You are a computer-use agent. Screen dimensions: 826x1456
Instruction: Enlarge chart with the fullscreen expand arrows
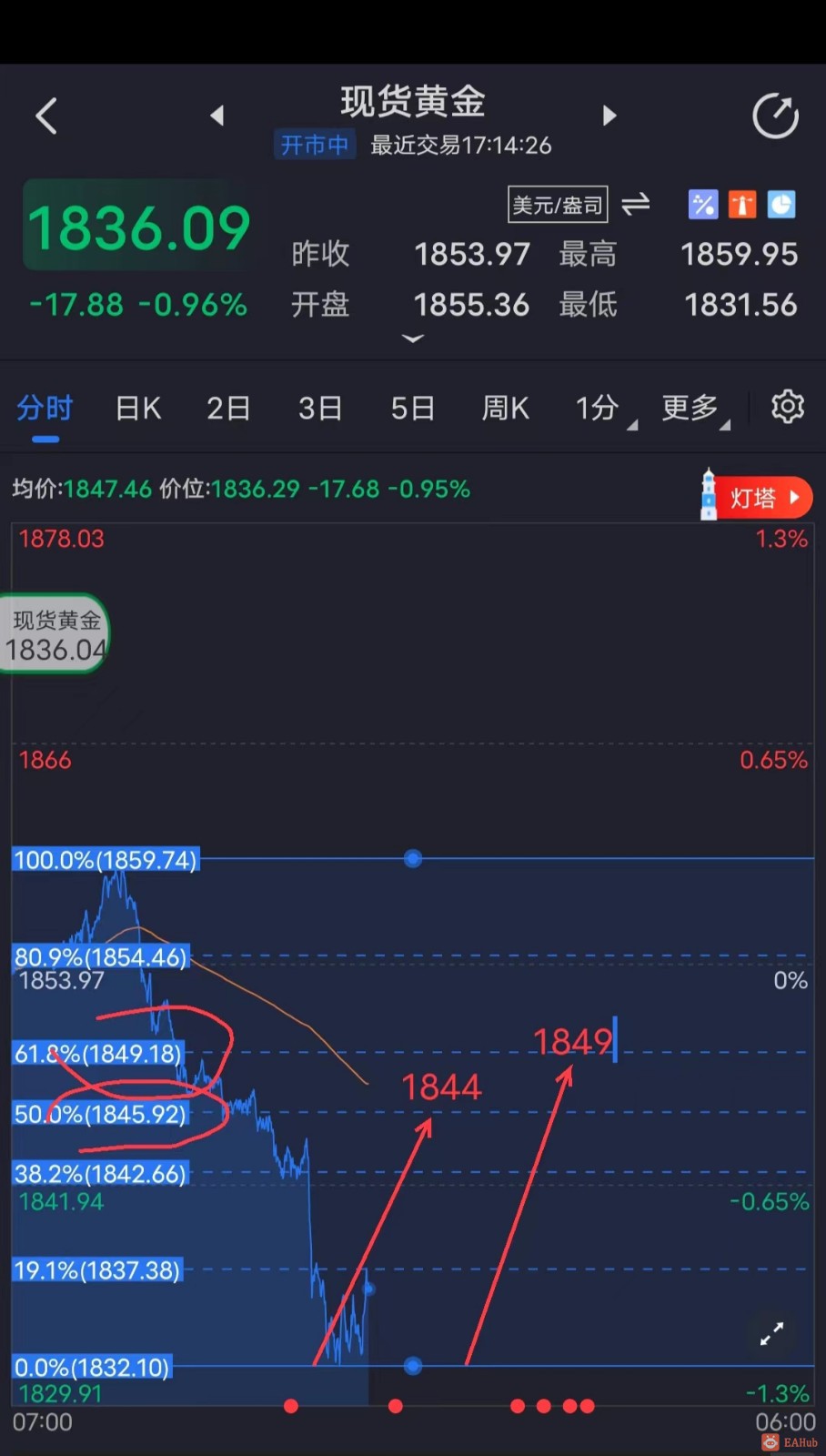[x=772, y=1334]
